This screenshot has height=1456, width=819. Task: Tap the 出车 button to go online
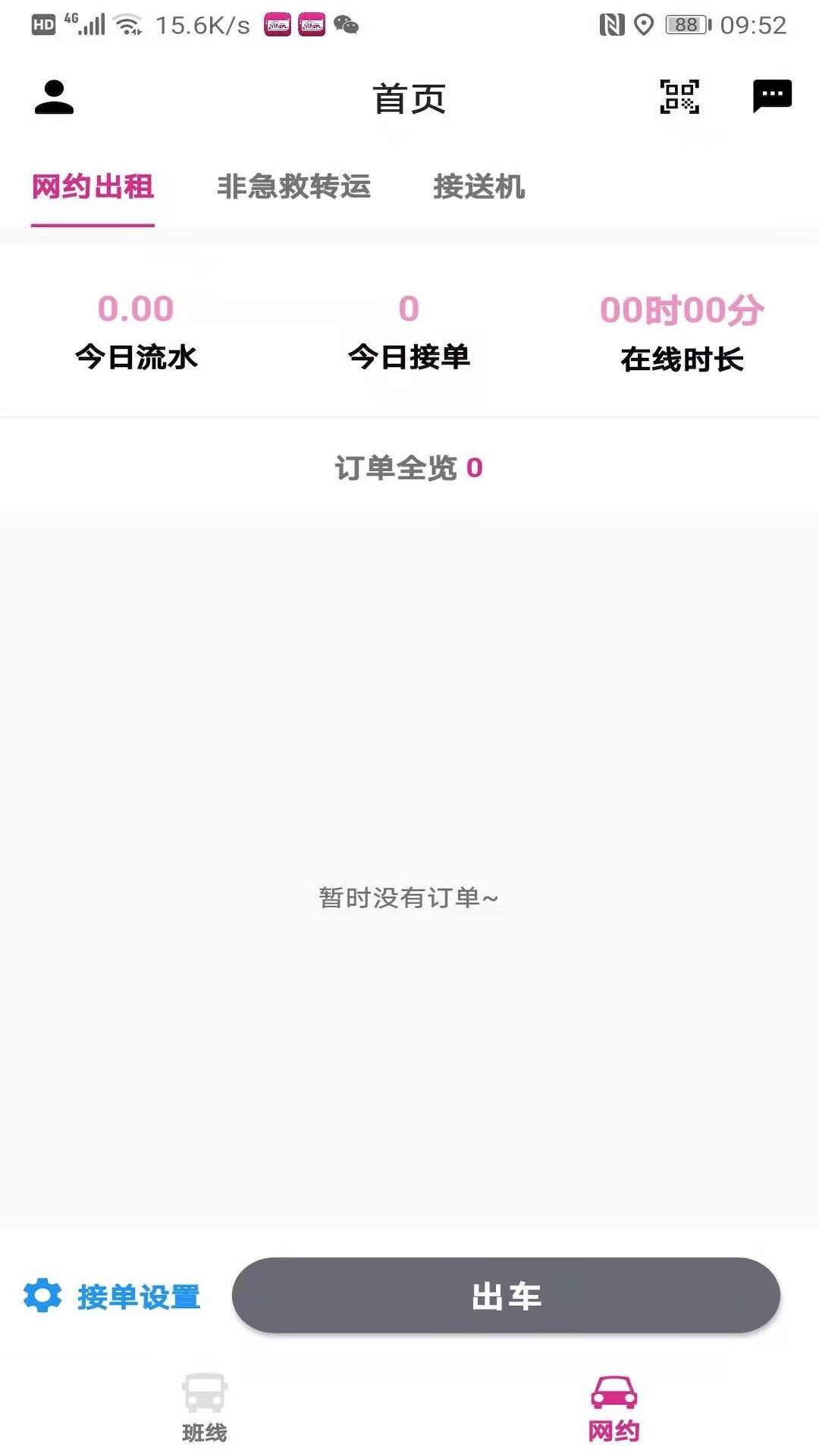(506, 1295)
